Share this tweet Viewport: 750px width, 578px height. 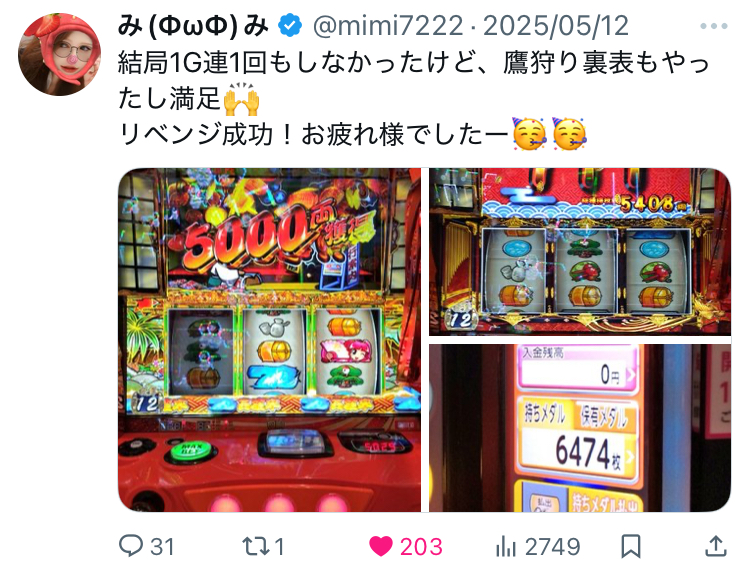coord(716,546)
